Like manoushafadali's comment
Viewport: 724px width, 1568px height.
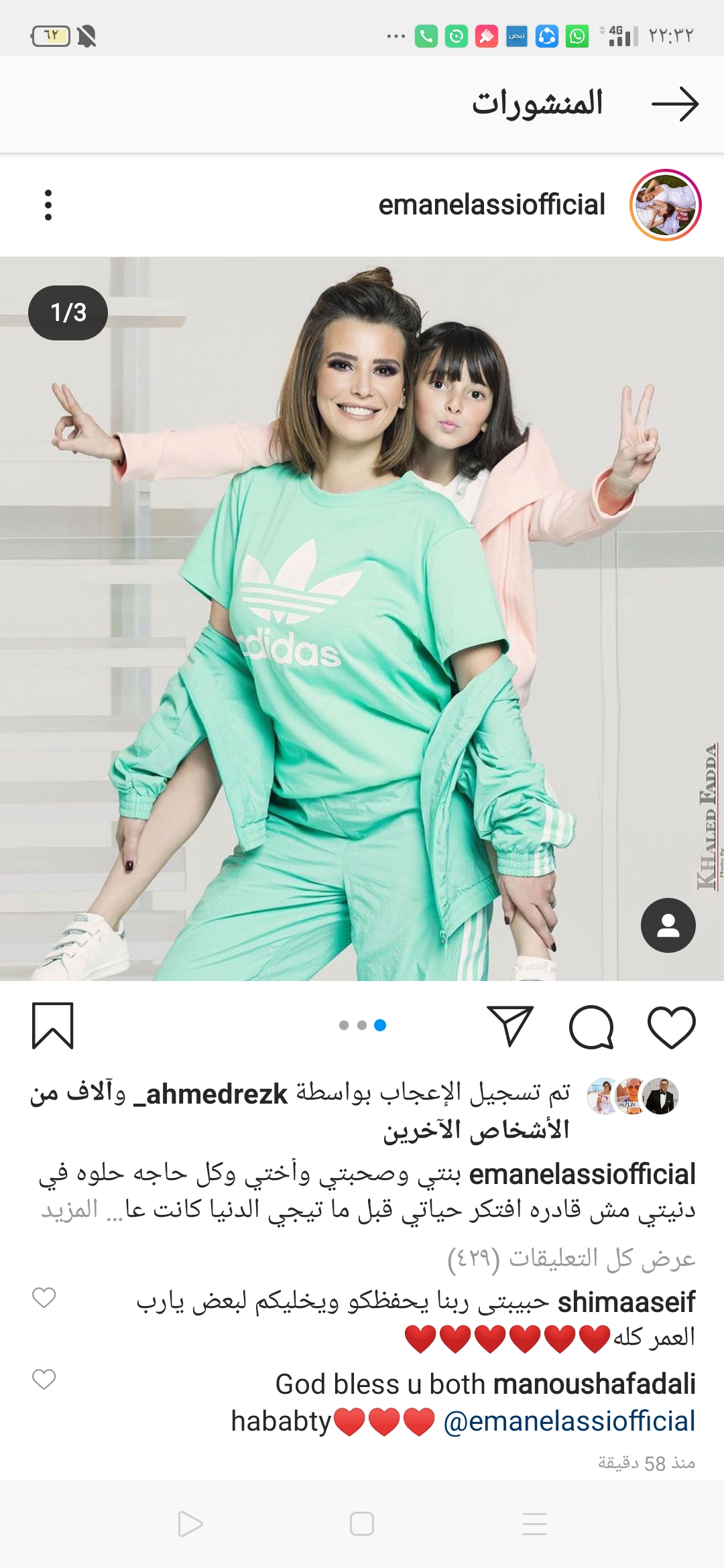44,1379
